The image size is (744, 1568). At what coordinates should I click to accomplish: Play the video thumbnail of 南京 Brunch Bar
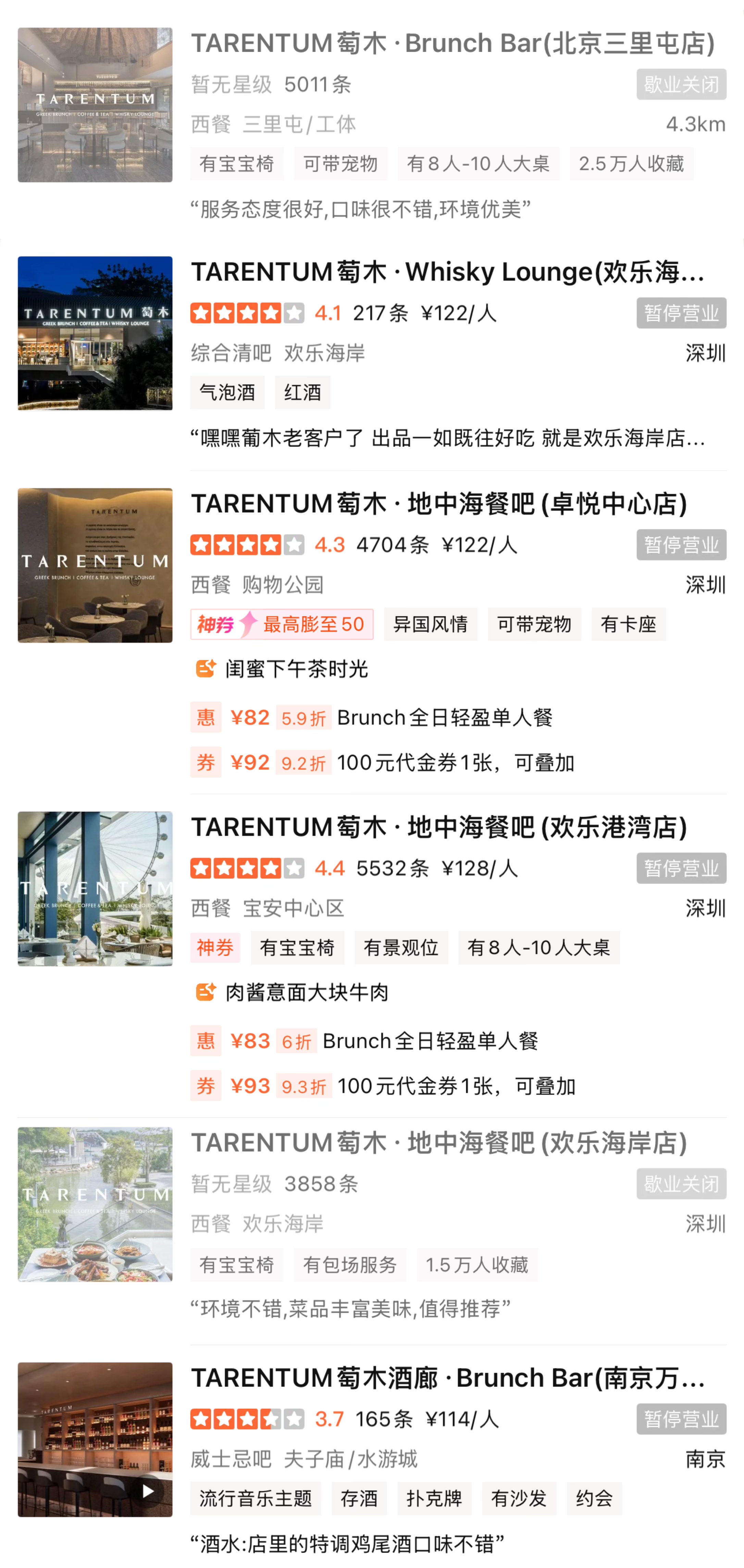[148, 1491]
